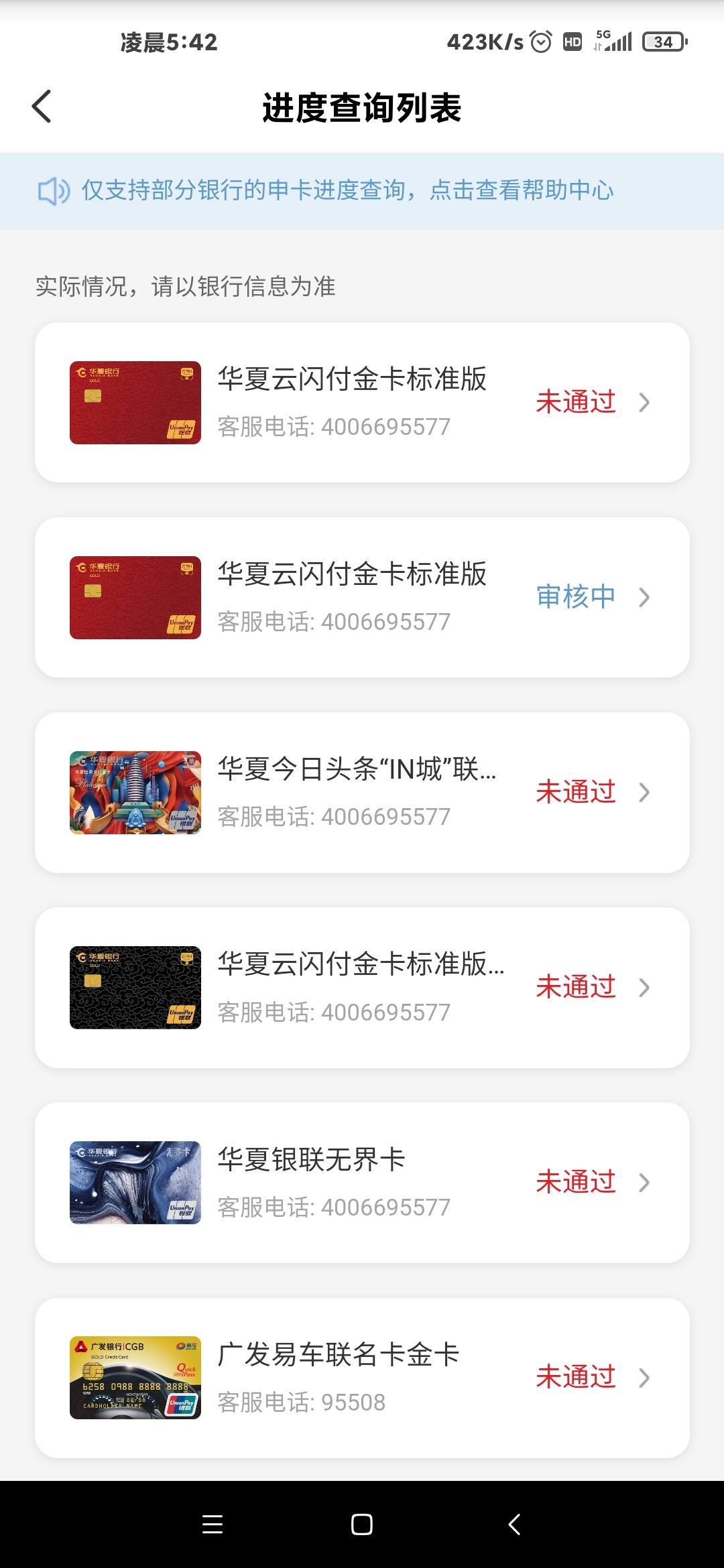724x1568 pixels.
Task: Open the black-card 华夏云闪付金卡标准版 application
Action: [362, 988]
